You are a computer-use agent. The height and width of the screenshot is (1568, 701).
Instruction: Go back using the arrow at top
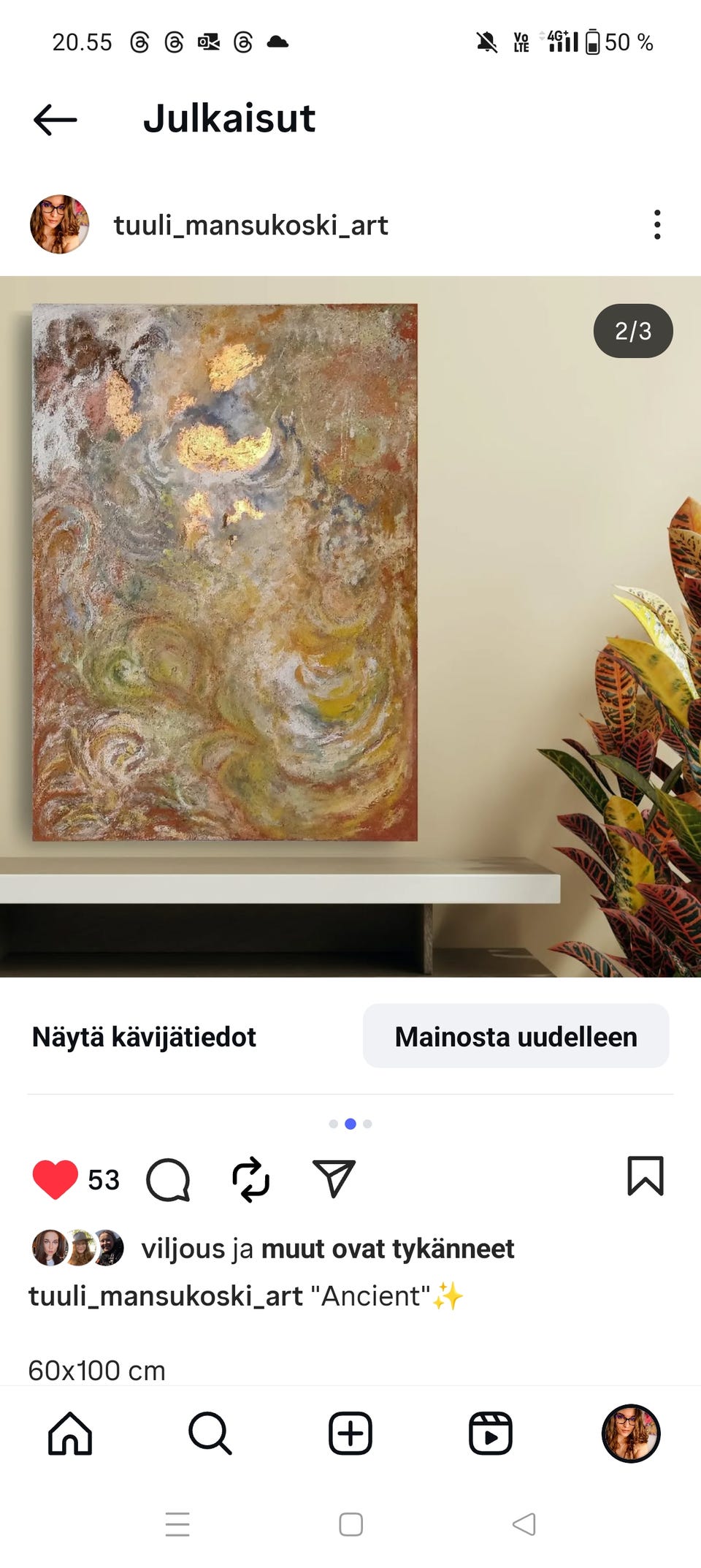click(x=55, y=118)
